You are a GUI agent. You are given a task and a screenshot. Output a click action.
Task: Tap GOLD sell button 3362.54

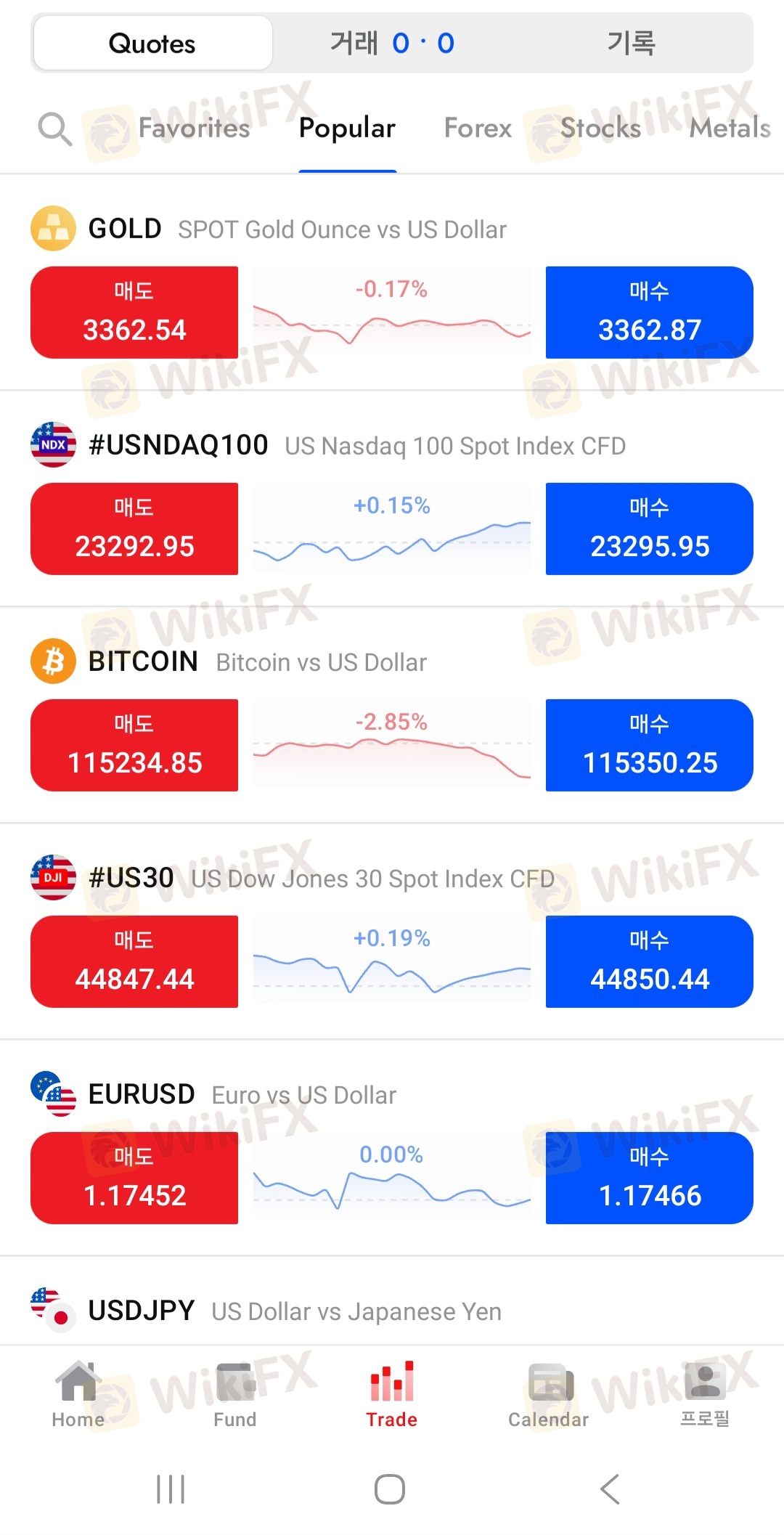134,312
